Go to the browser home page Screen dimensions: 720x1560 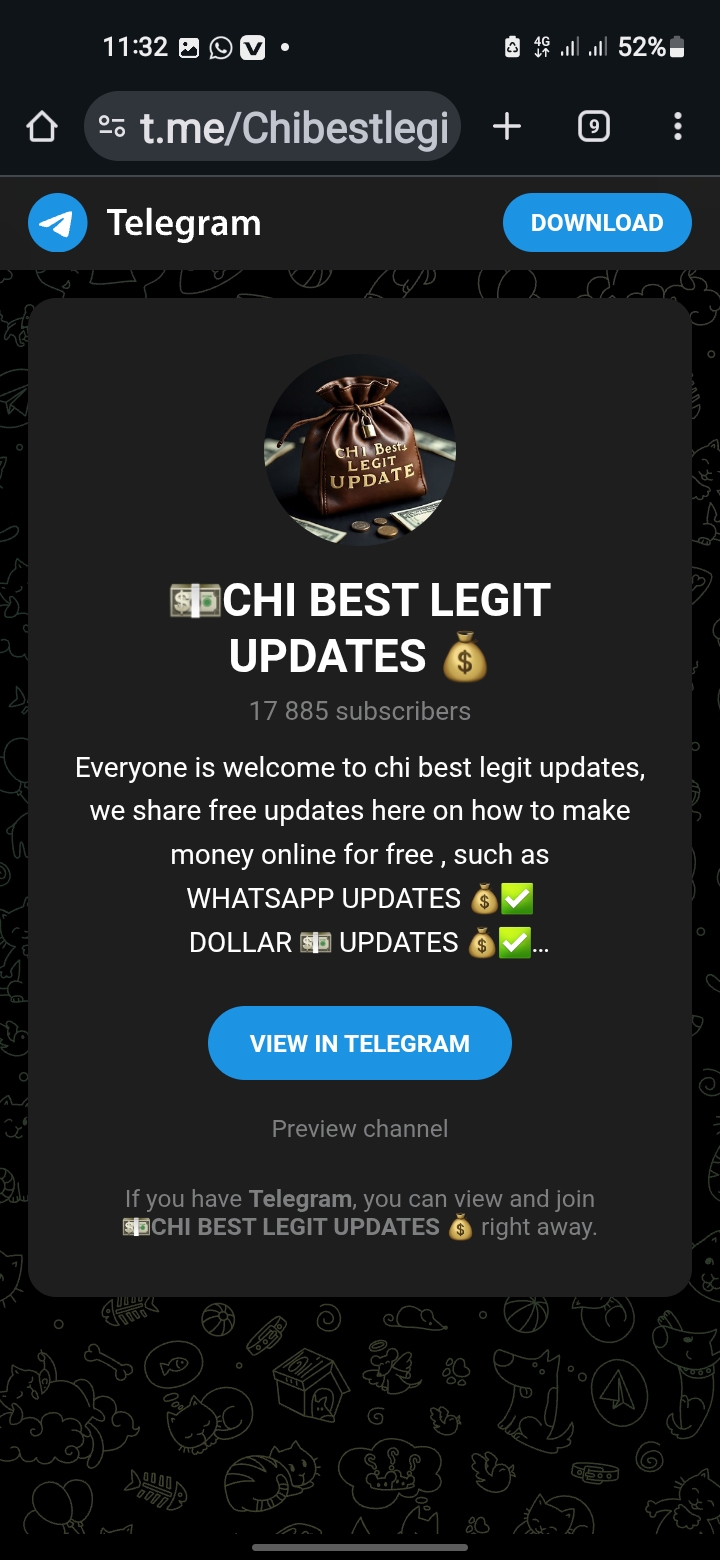click(42, 127)
